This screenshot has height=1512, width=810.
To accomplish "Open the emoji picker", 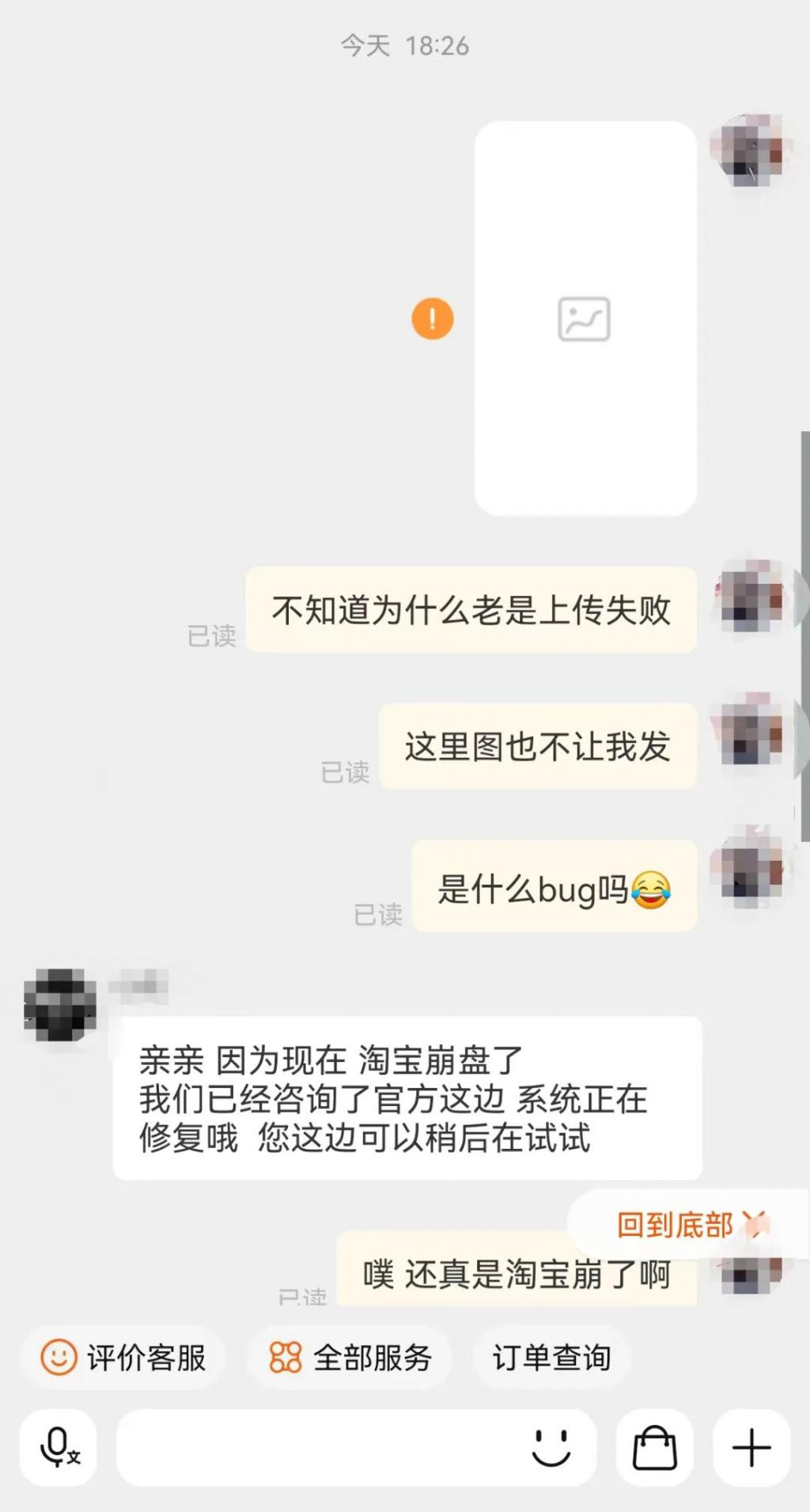I will pos(551,1448).
